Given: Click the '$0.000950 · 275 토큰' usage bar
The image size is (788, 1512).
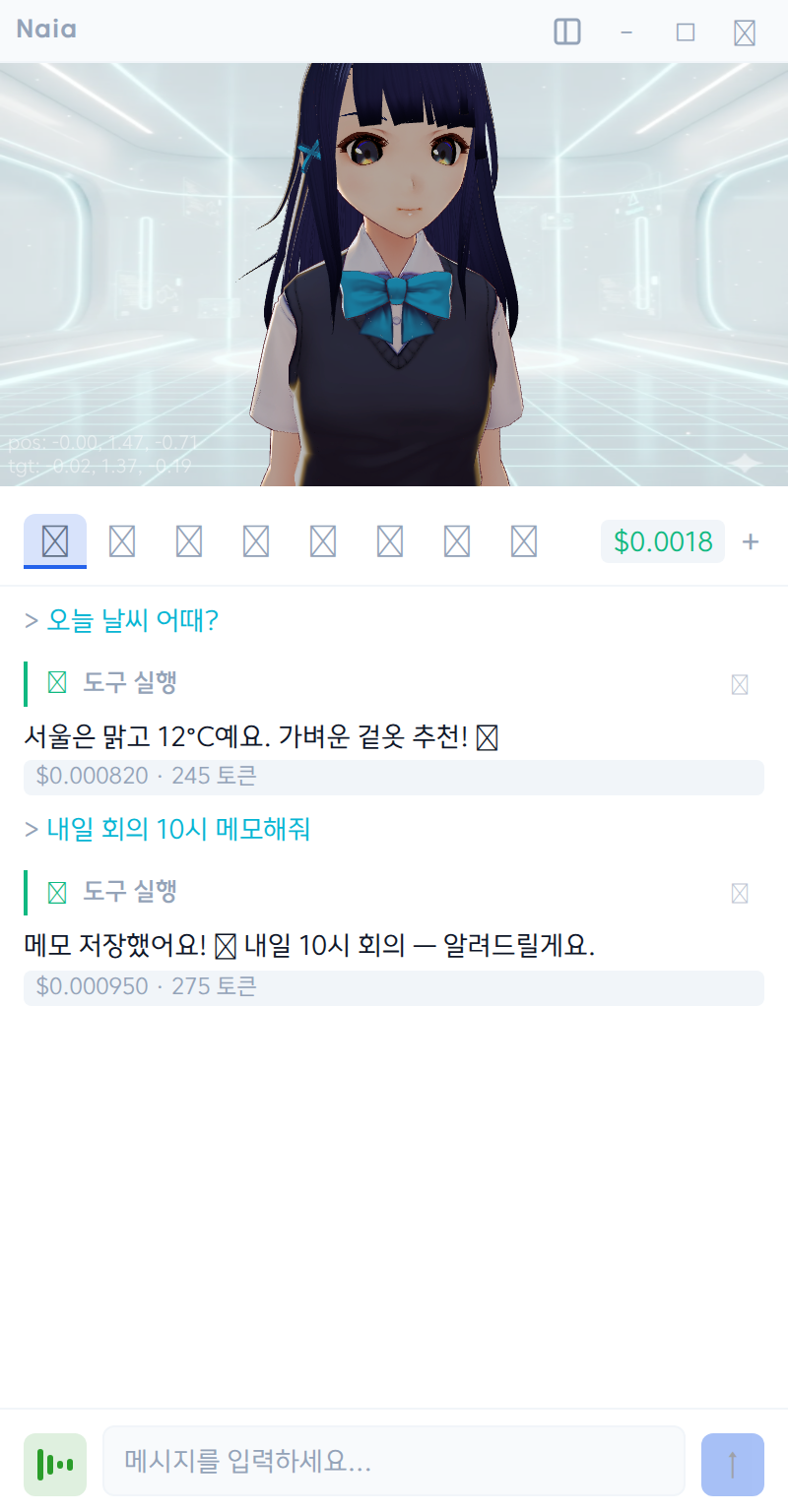Looking at the screenshot, I should [394, 987].
